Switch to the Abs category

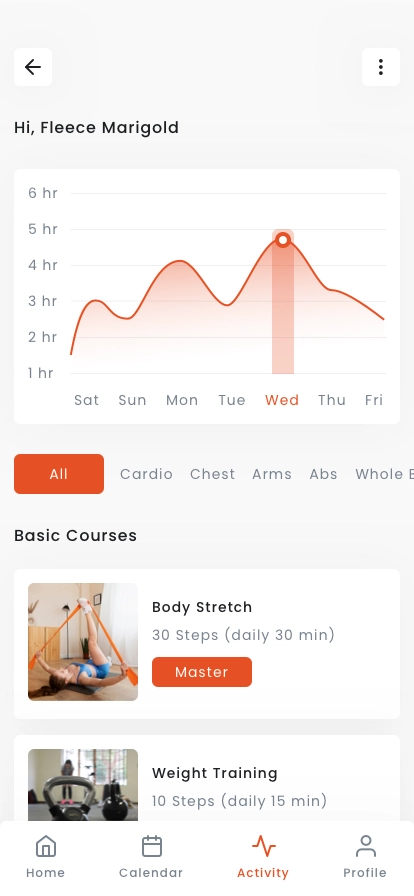click(324, 474)
